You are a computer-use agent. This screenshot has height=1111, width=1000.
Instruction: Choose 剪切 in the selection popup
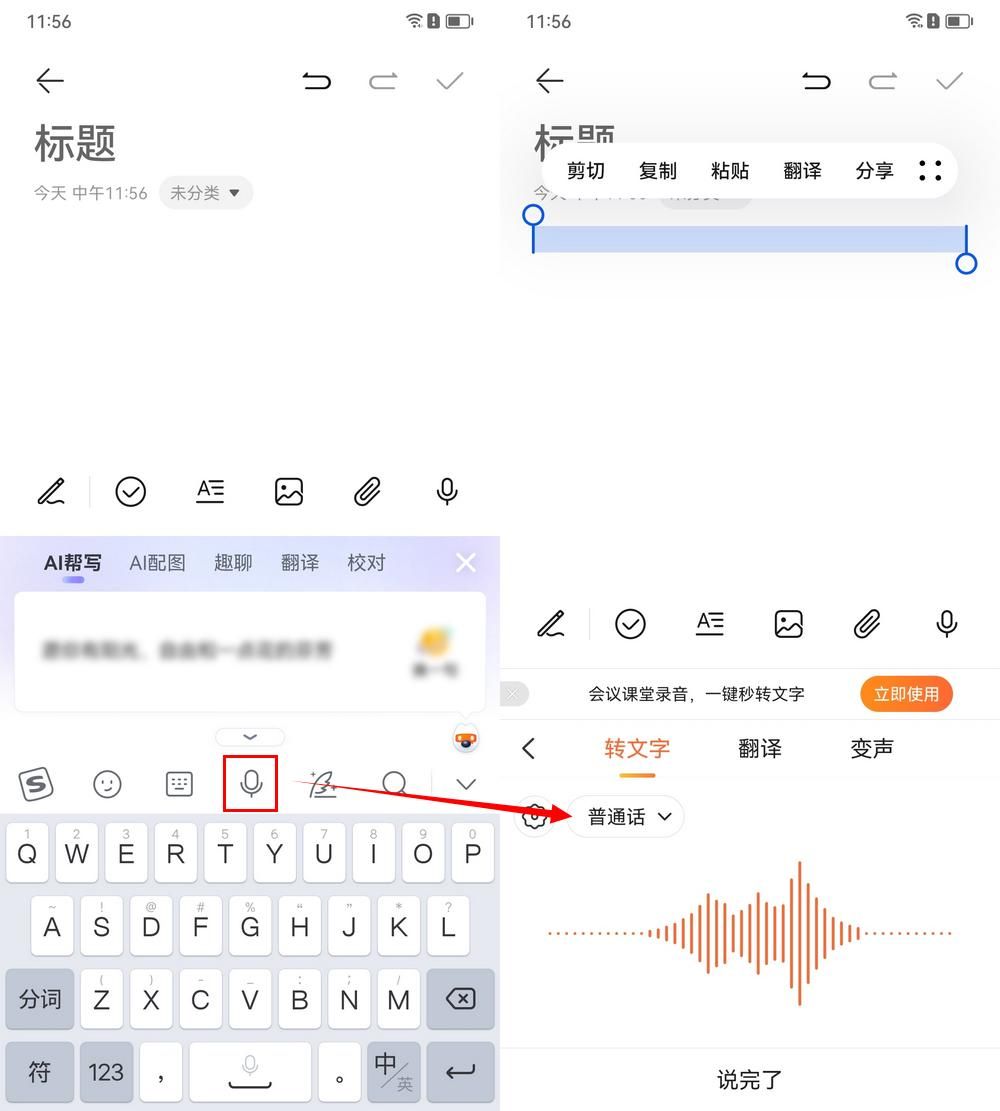point(586,171)
